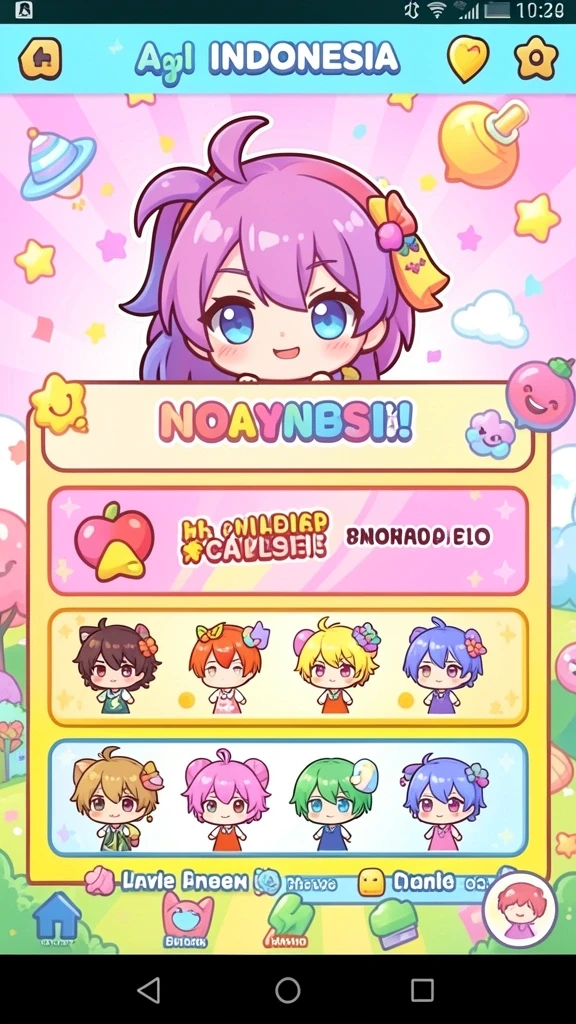Open the pink cat tab in bottom bar
The image size is (576, 1024).
click(x=187, y=921)
